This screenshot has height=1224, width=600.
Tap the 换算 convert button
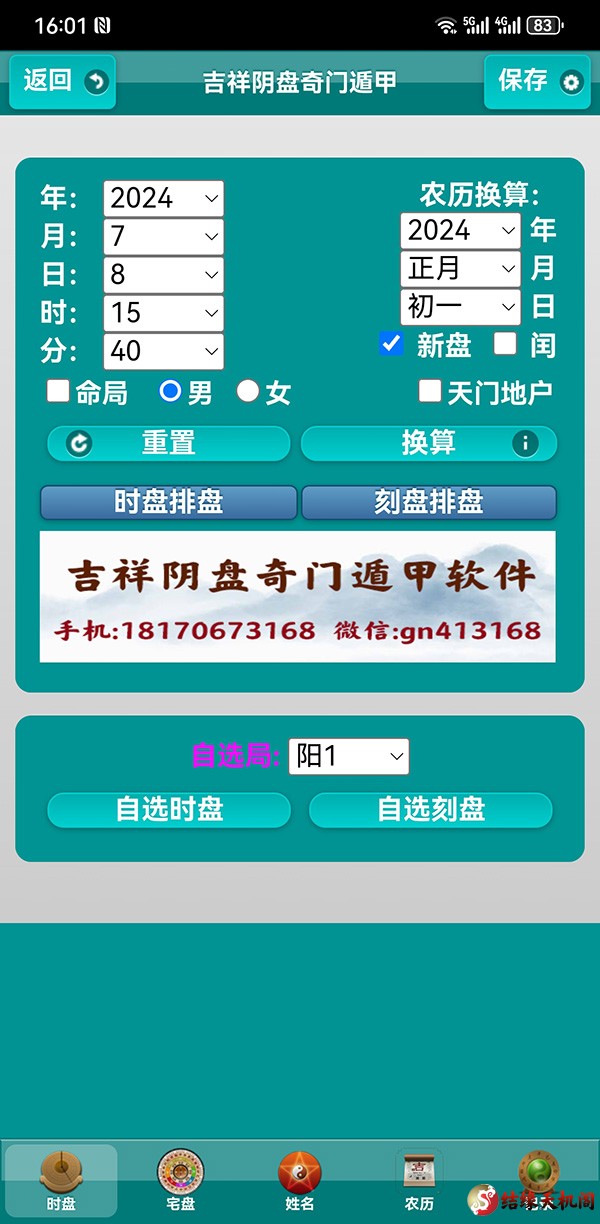coord(428,443)
